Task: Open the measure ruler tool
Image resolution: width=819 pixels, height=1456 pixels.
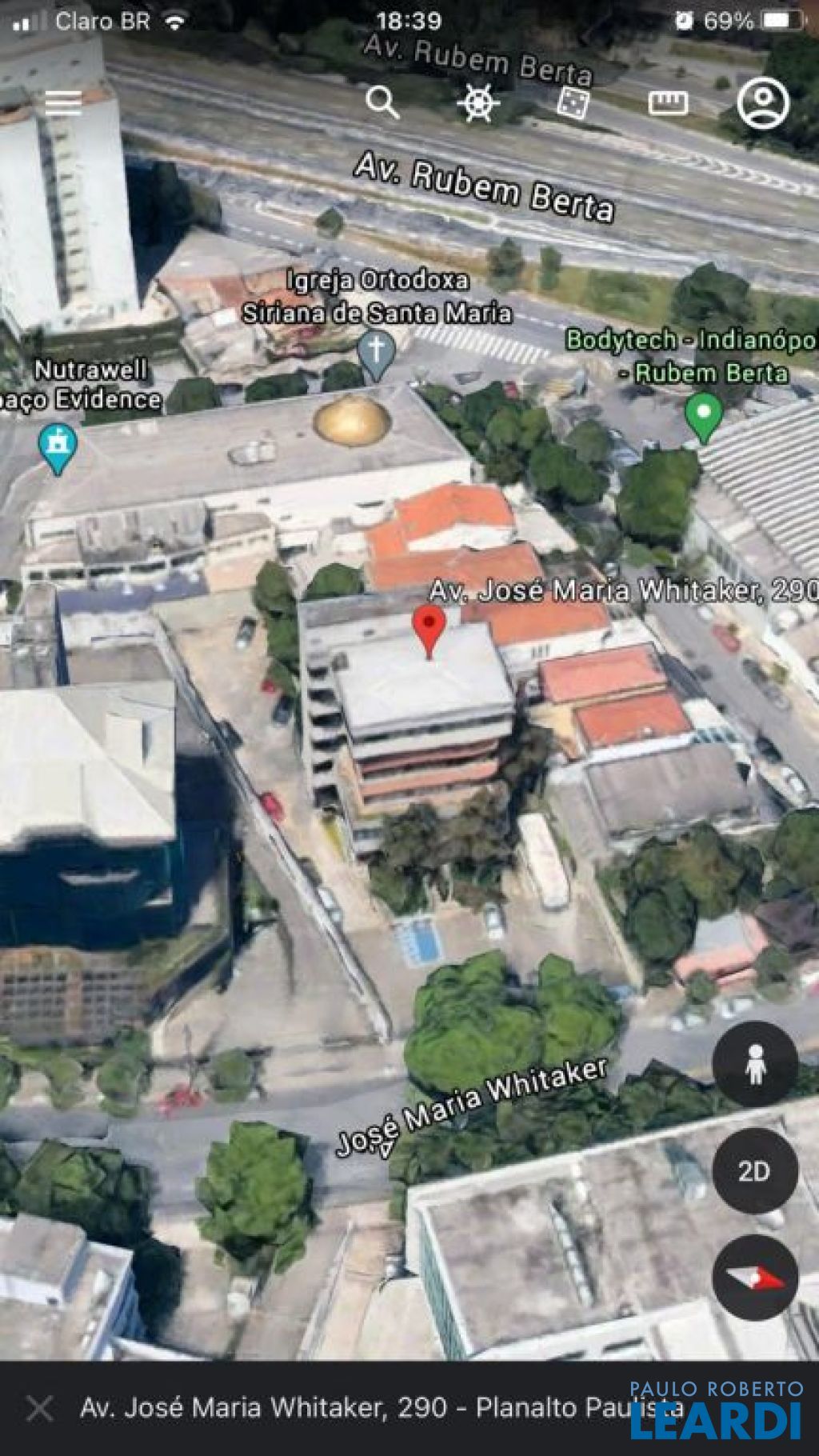Action: (x=668, y=103)
